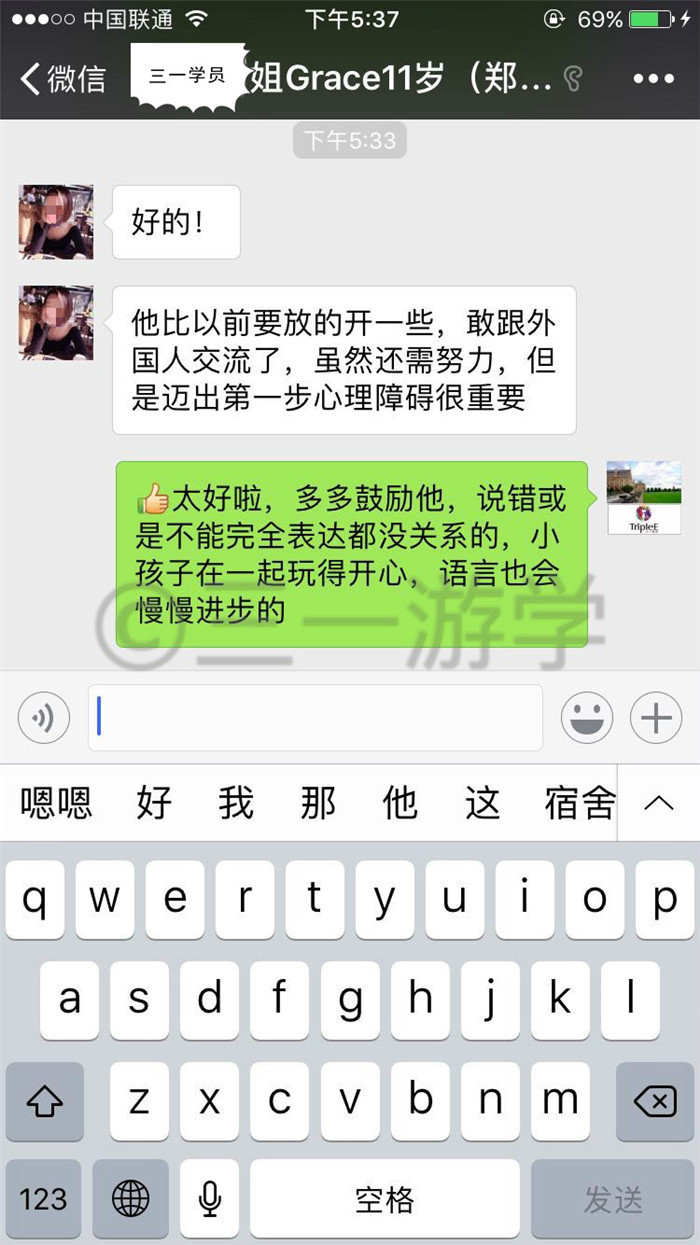Select the 好 word suggestion
700x1245 pixels.
pos(154,803)
